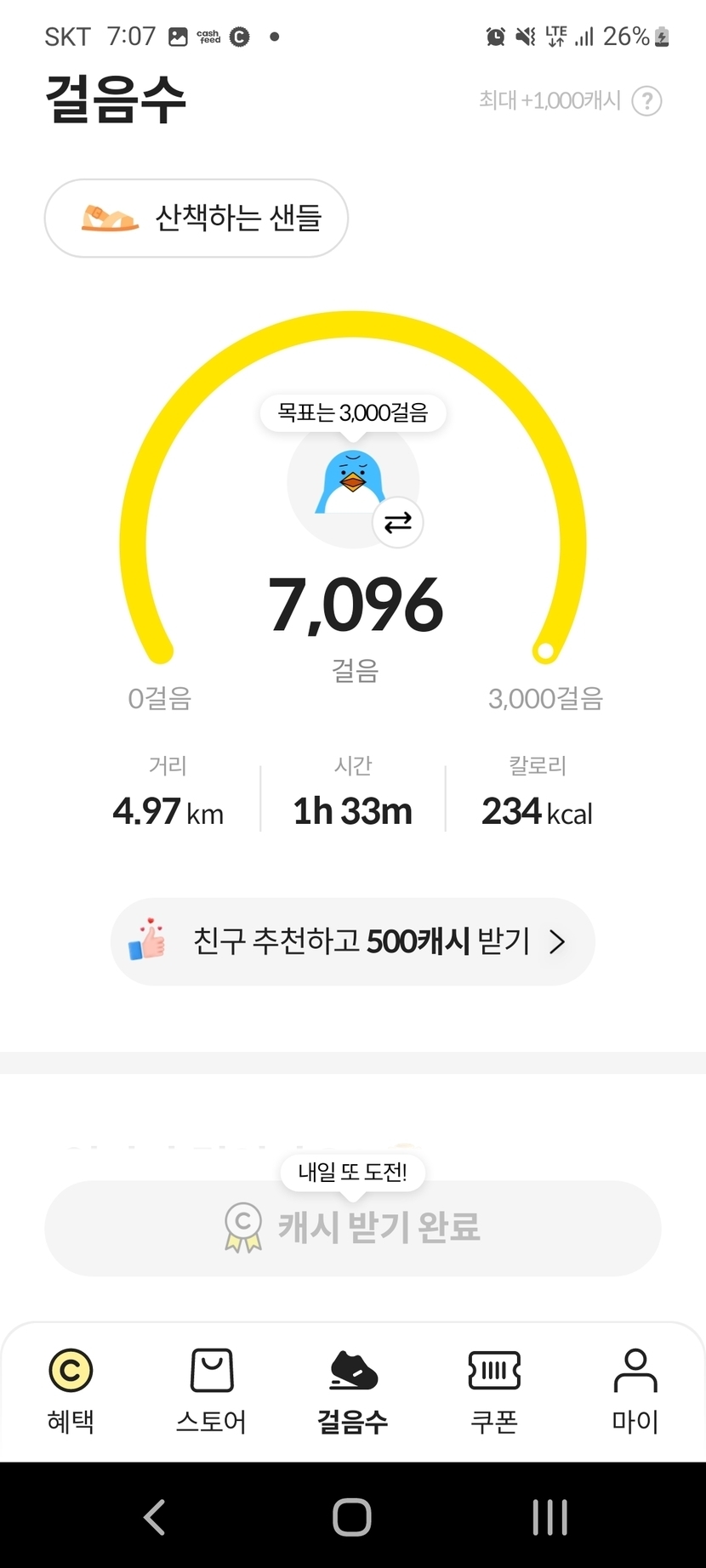Viewport: 706px width, 1568px height.
Task: Open 친구 추천하고 500캐시 받기 banner
Action: [352, 942]
